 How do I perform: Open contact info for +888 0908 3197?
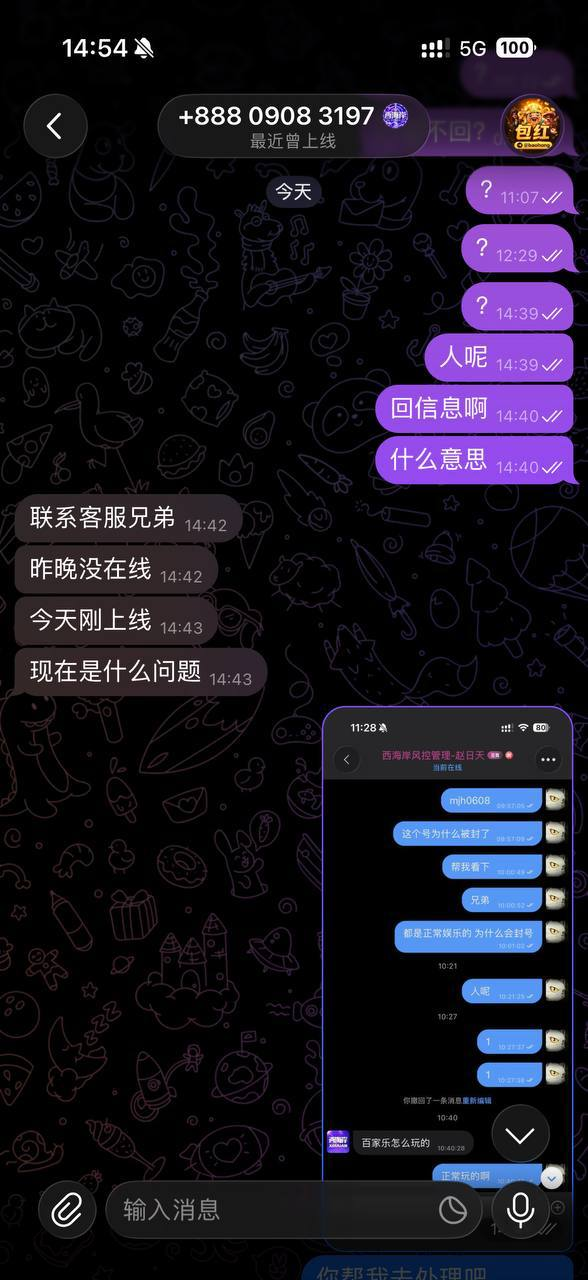point(293,126)
